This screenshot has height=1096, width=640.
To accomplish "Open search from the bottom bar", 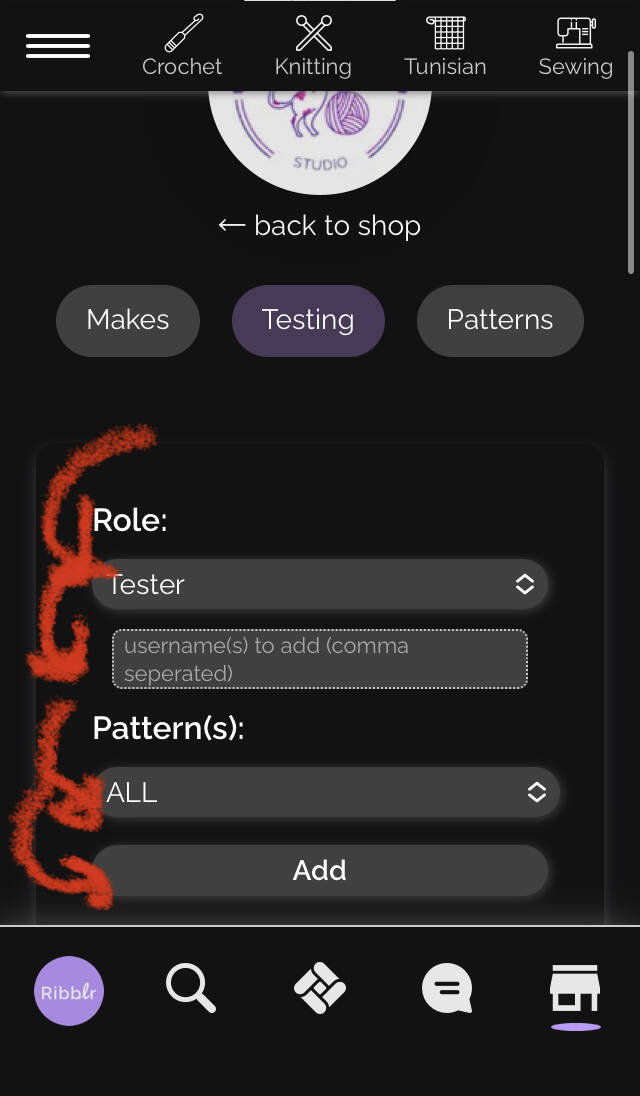I will click(191, 988).
